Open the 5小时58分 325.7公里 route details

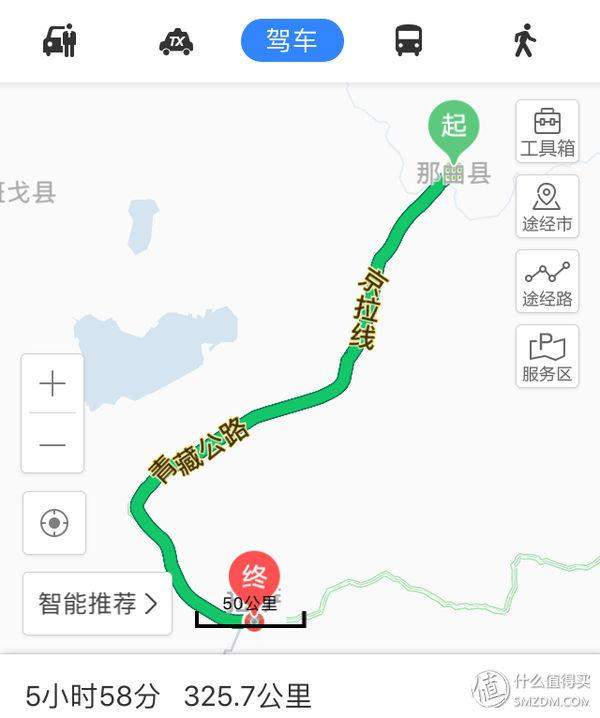tap(168, 693)
